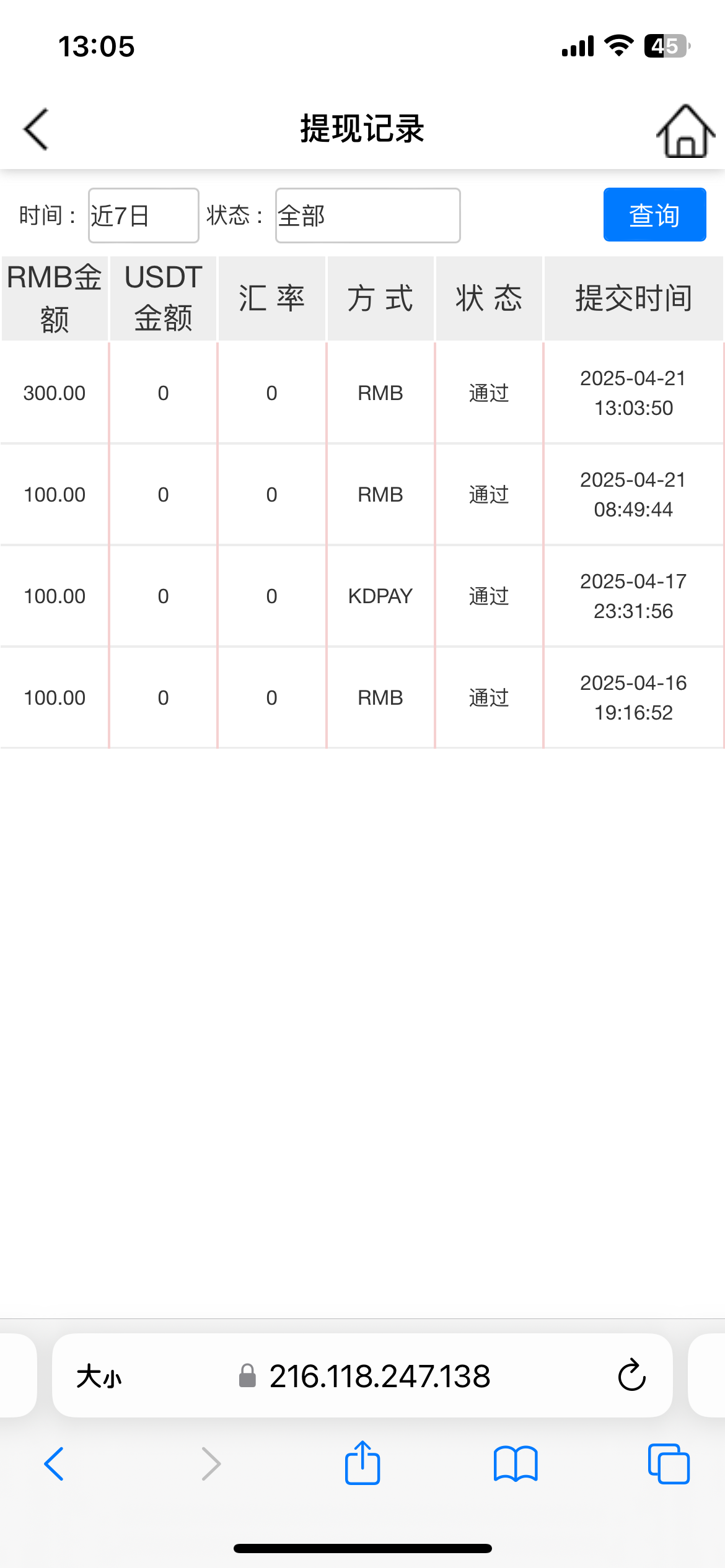Go back using the page's top-left arrow

(36, 129)
